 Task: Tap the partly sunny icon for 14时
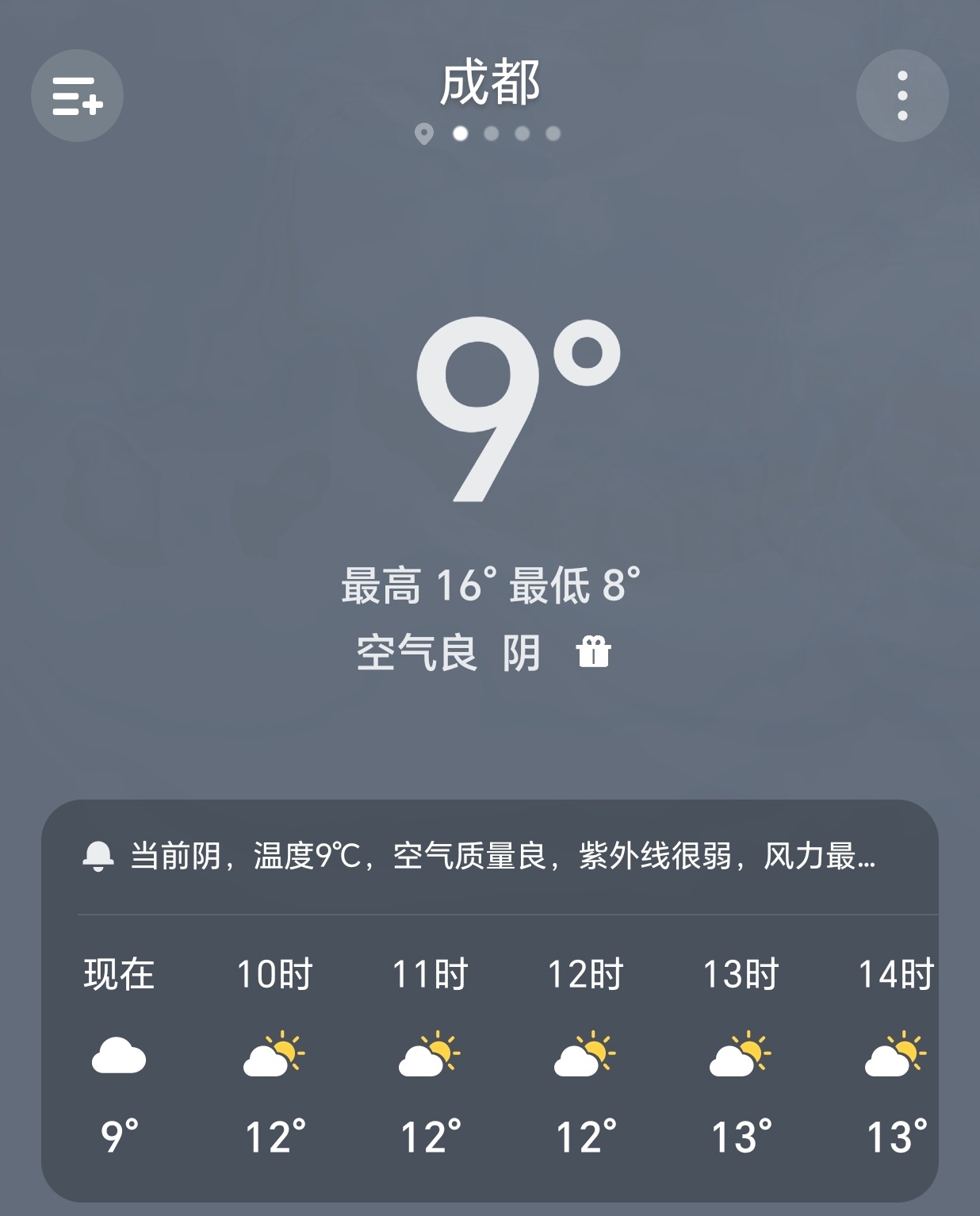click(x=898, y=1053)
